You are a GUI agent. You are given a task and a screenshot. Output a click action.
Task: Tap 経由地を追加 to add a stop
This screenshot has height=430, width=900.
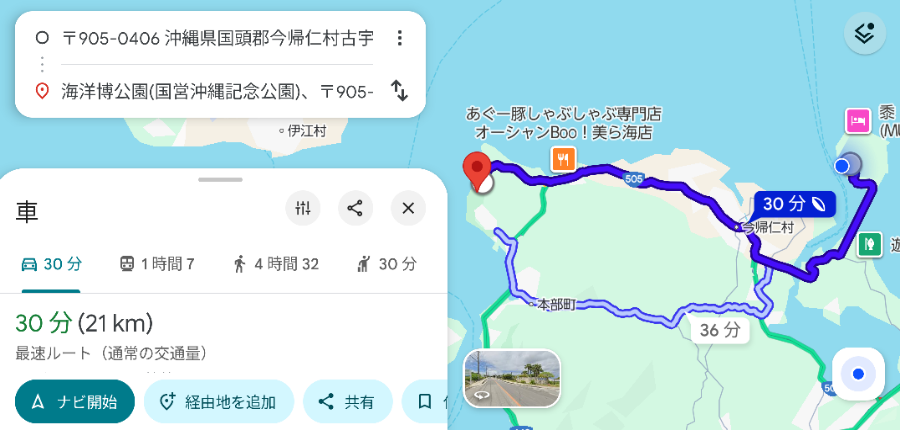click(219, 402)
